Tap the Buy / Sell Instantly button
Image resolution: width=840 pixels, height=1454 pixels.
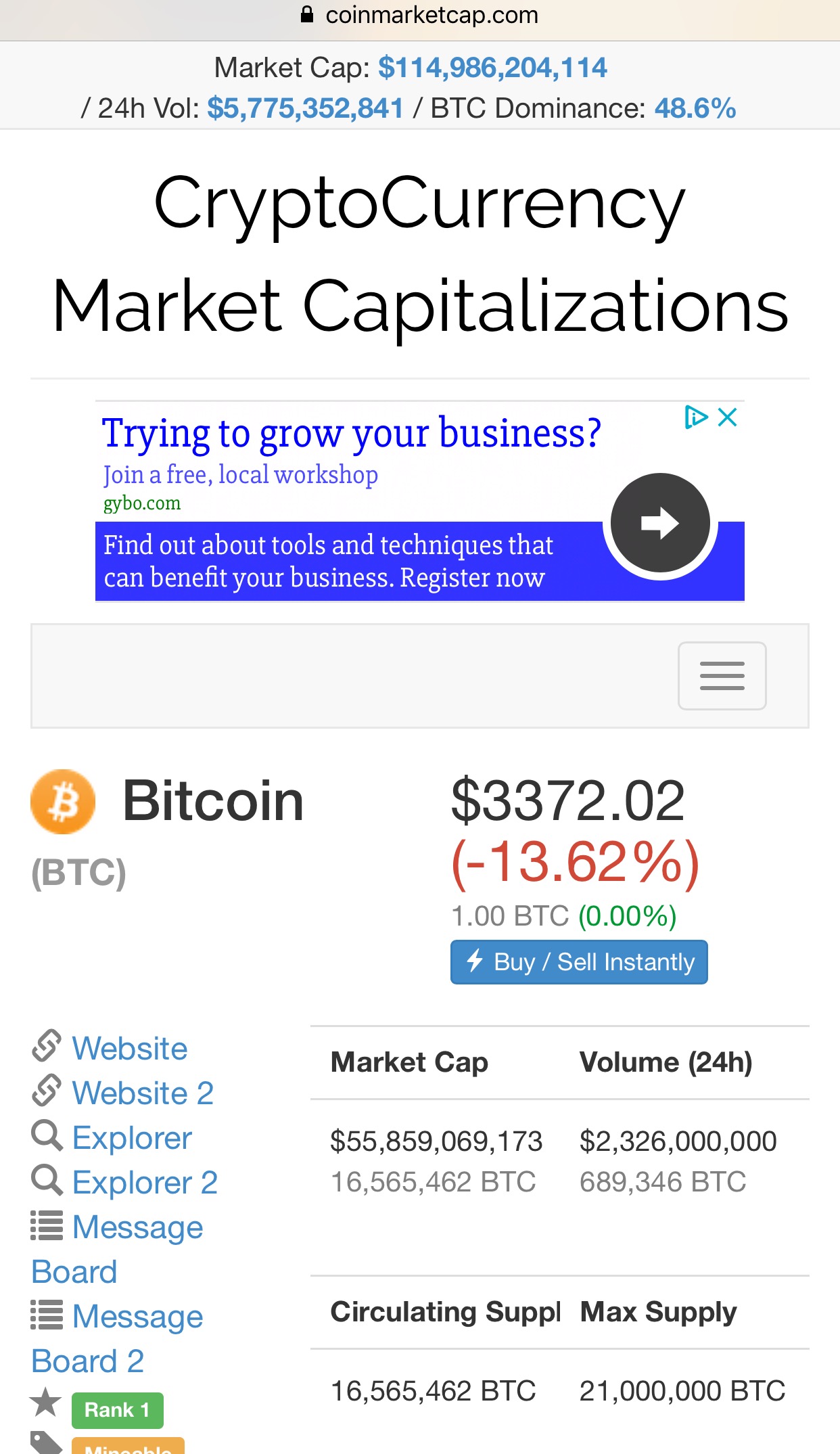coord(579,961)
